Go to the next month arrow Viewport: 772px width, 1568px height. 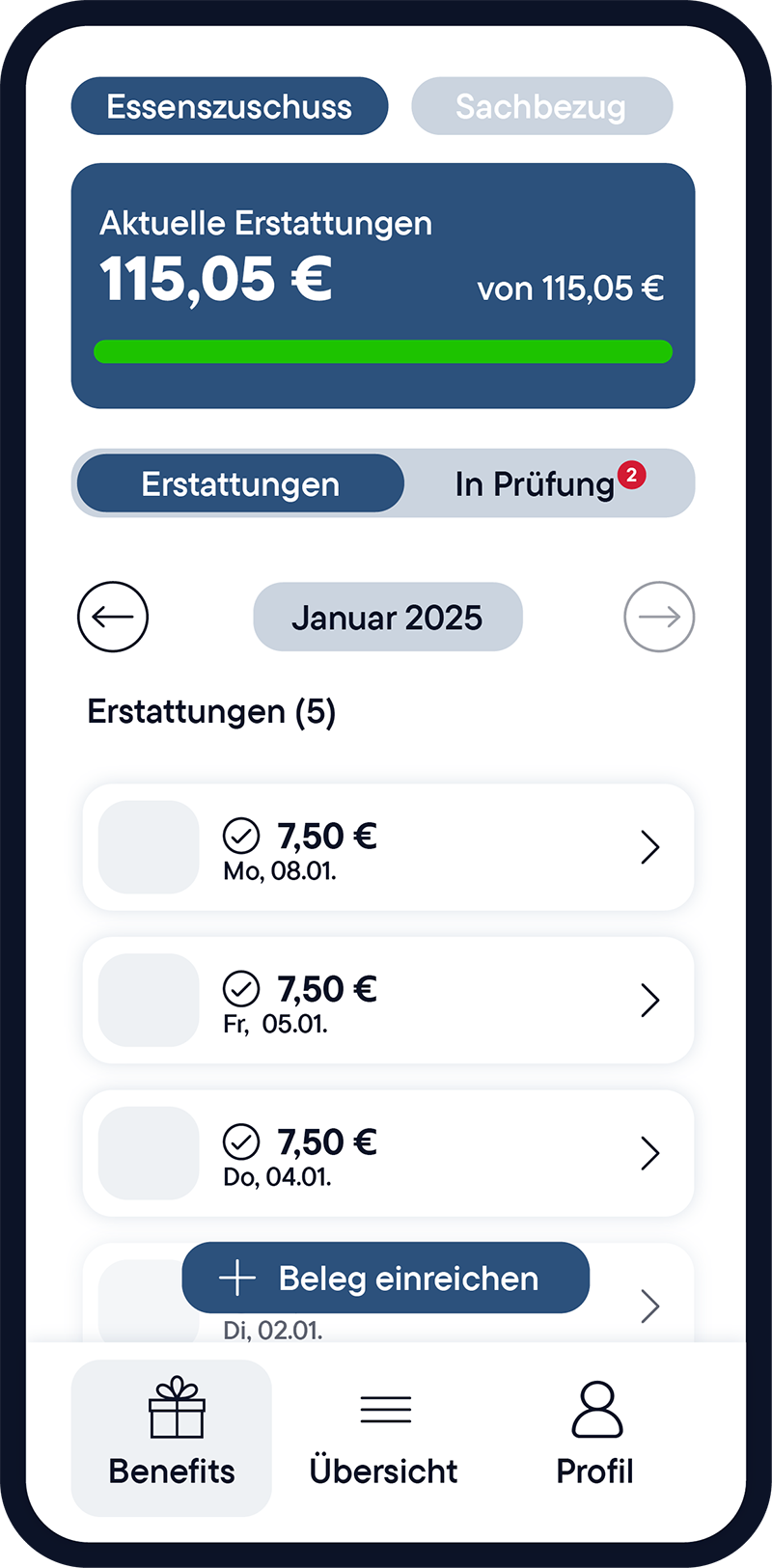[x=659, y=617]
